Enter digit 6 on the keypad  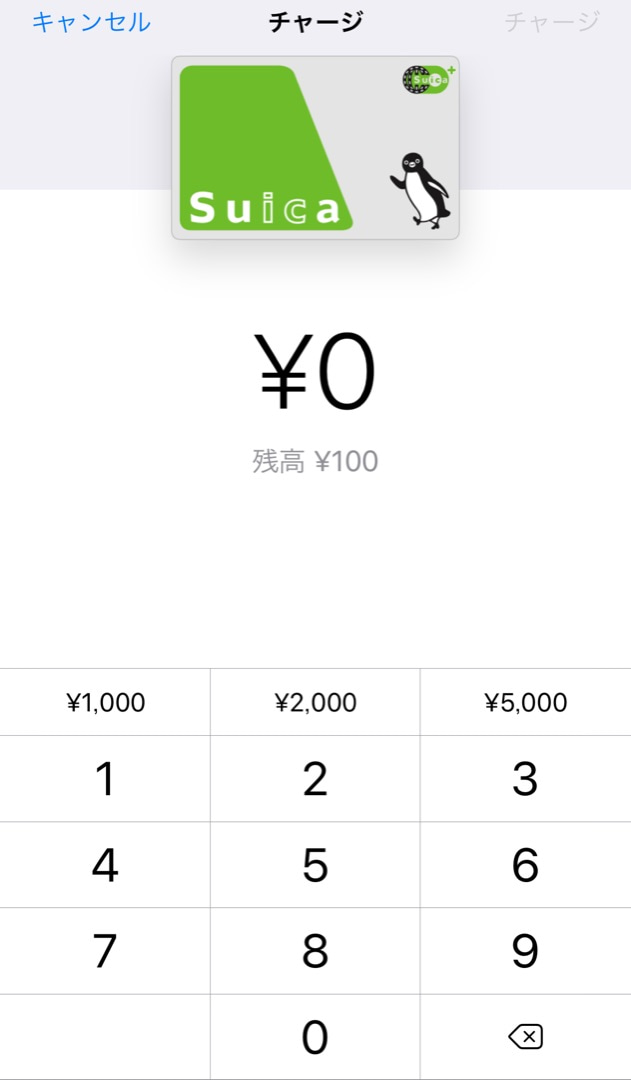526,865
